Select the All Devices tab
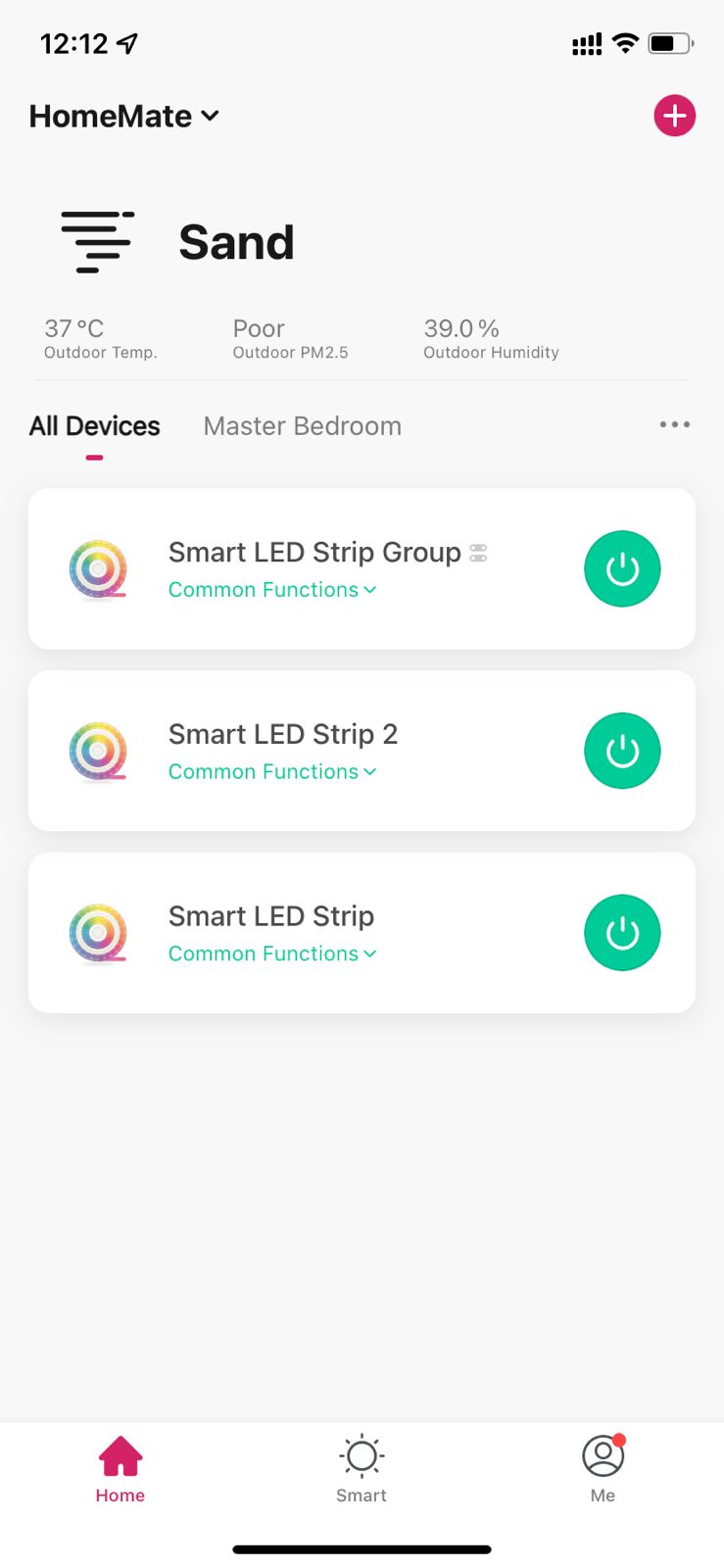Image resolution: width=724 pixels, height=1568 pixels. 94,426
